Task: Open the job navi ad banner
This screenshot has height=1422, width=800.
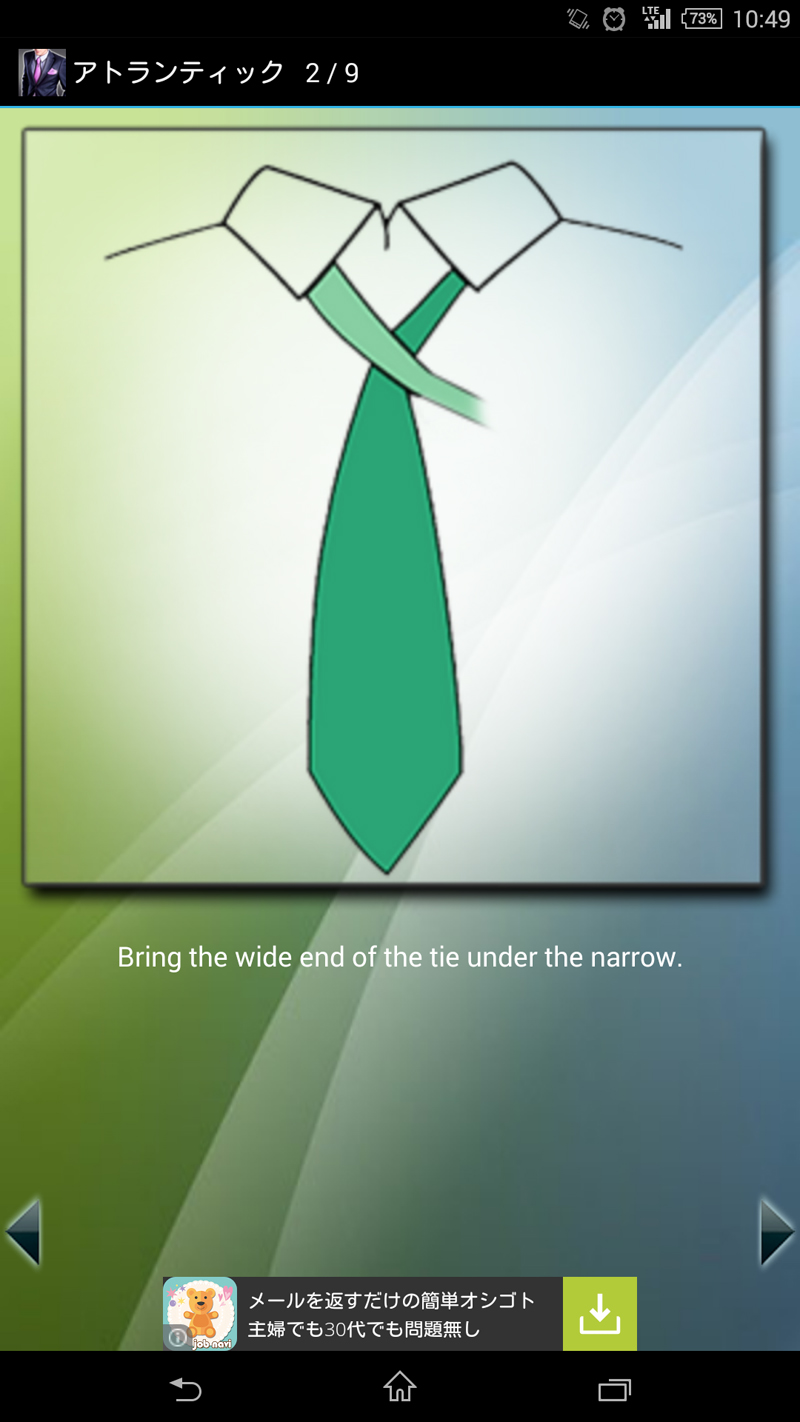Action: 400,1313
